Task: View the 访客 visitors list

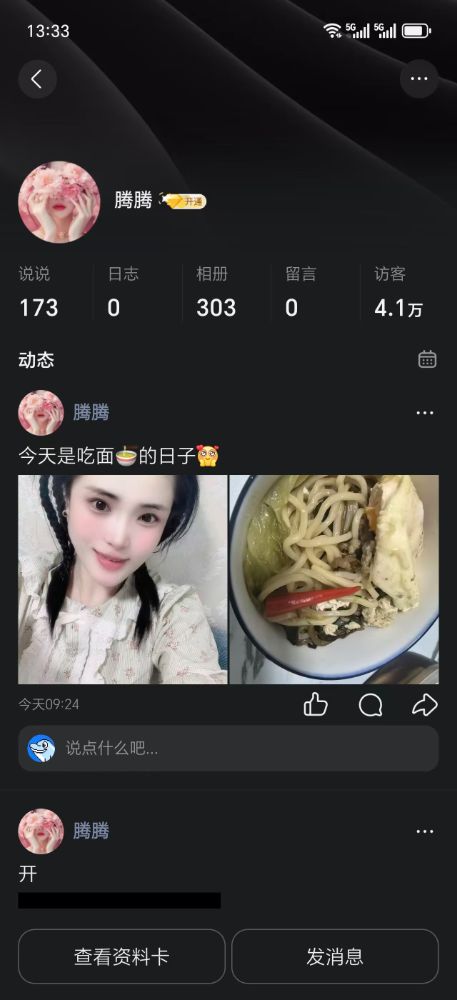Action: click(x=398, y=292)
